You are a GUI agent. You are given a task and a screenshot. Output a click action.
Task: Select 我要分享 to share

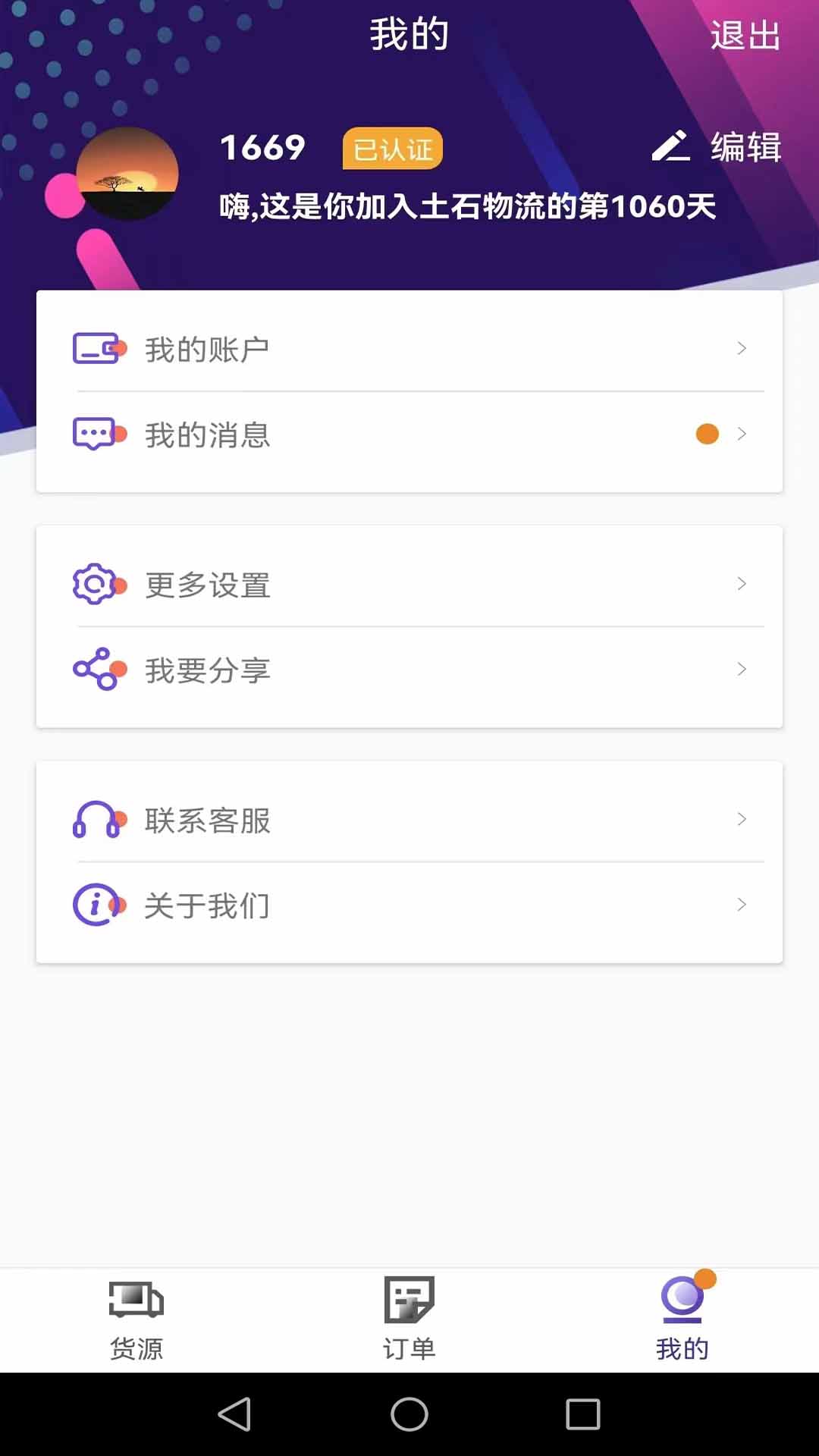tap(409, 670)
